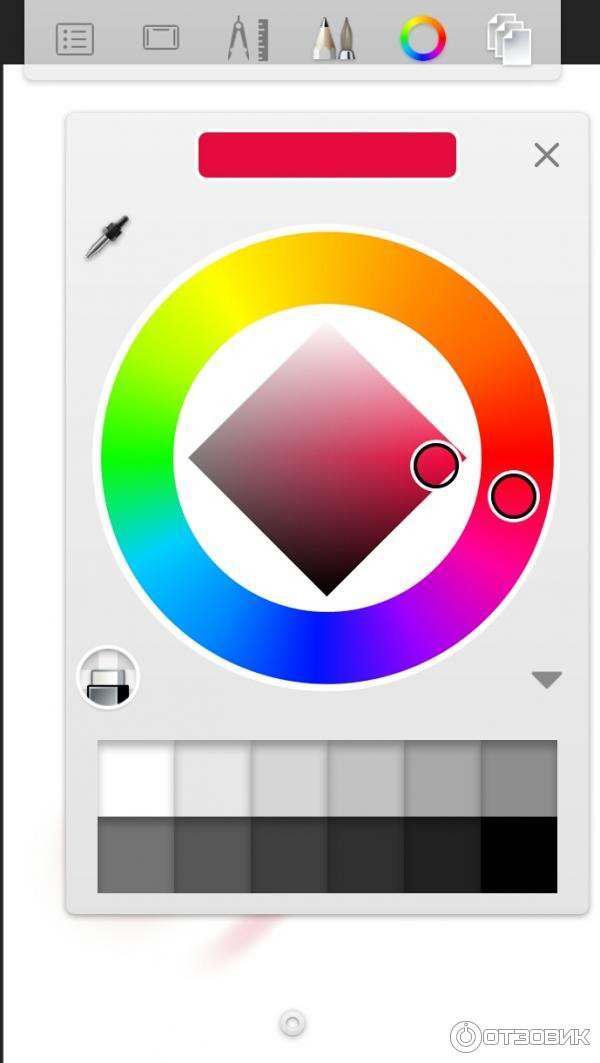Select the transparent color eraser button
Screen dimensions: 600x1063
[x=108, y=678]
